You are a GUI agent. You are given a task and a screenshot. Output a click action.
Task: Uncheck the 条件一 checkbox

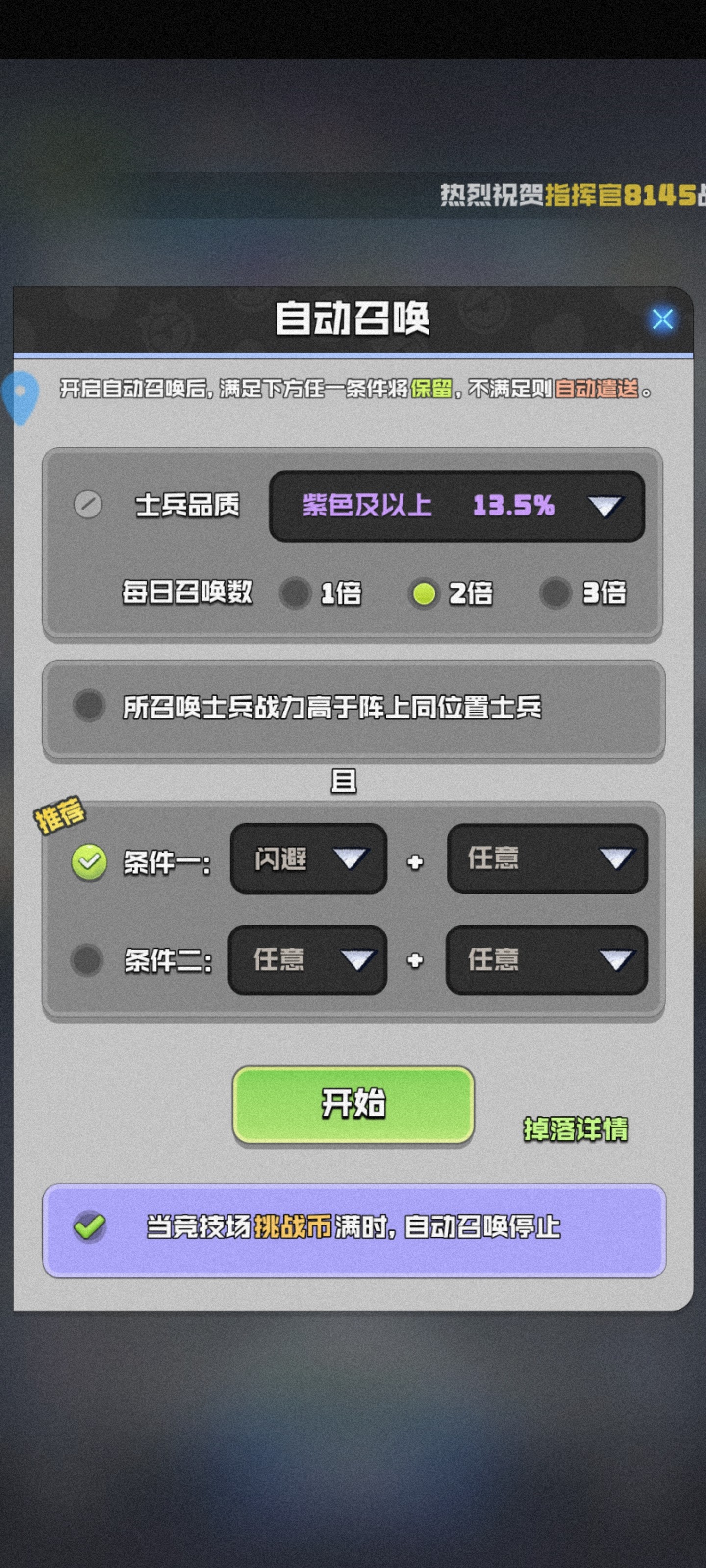[90, 861]
